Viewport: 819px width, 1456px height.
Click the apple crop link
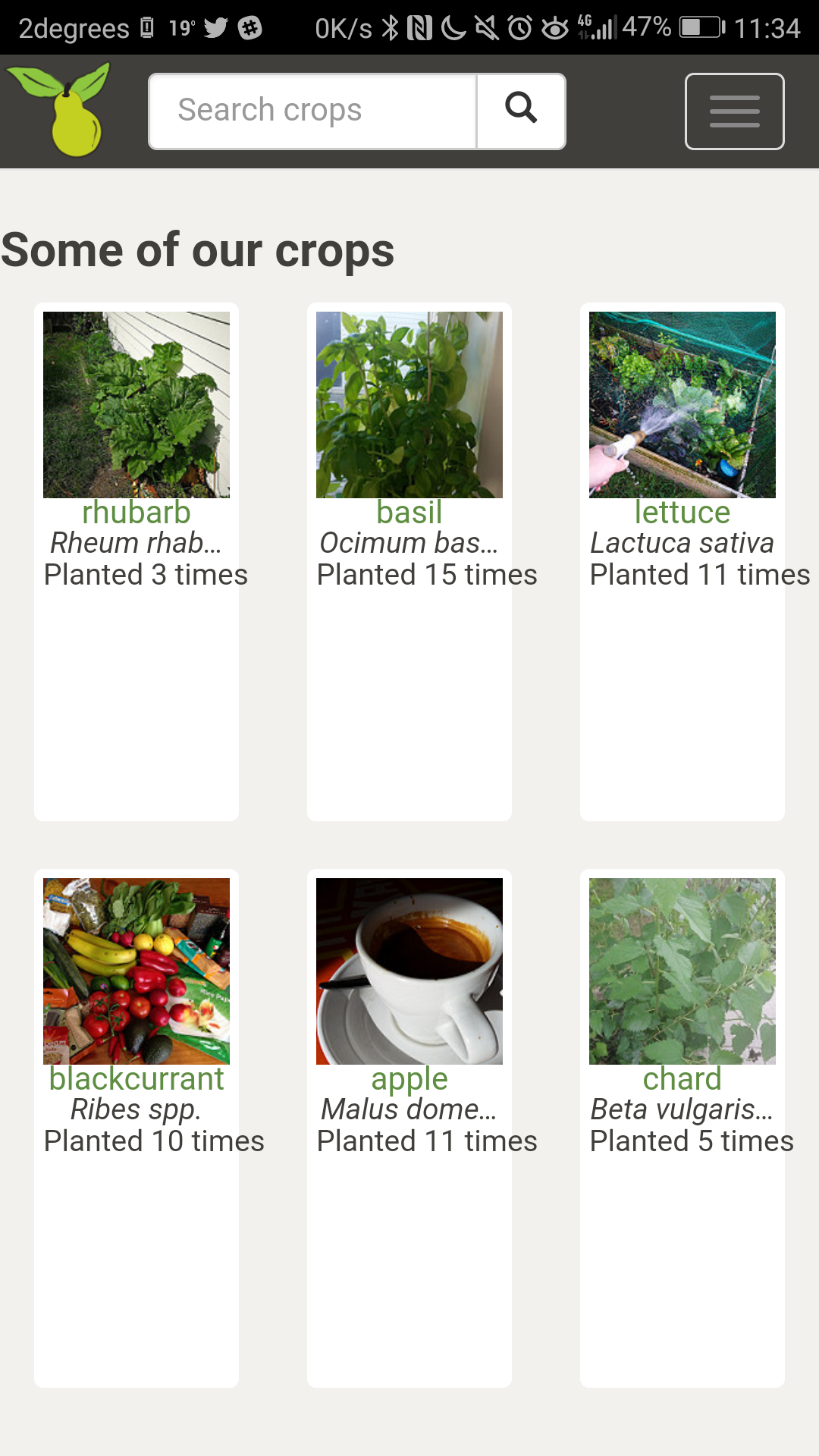click(x=409, y=1078)
